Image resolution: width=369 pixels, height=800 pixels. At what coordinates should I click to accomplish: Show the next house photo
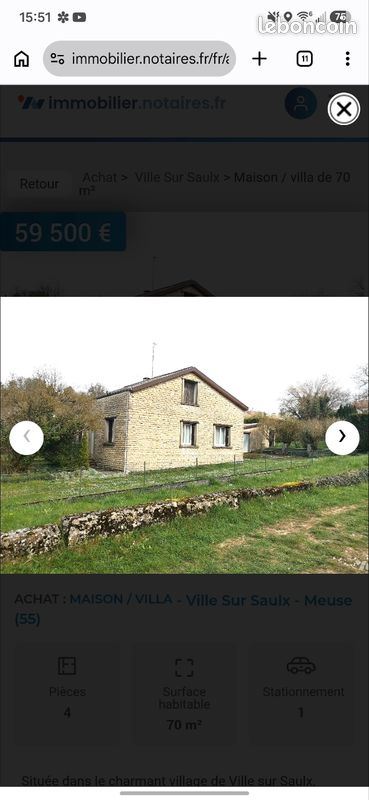click(342, 437)
